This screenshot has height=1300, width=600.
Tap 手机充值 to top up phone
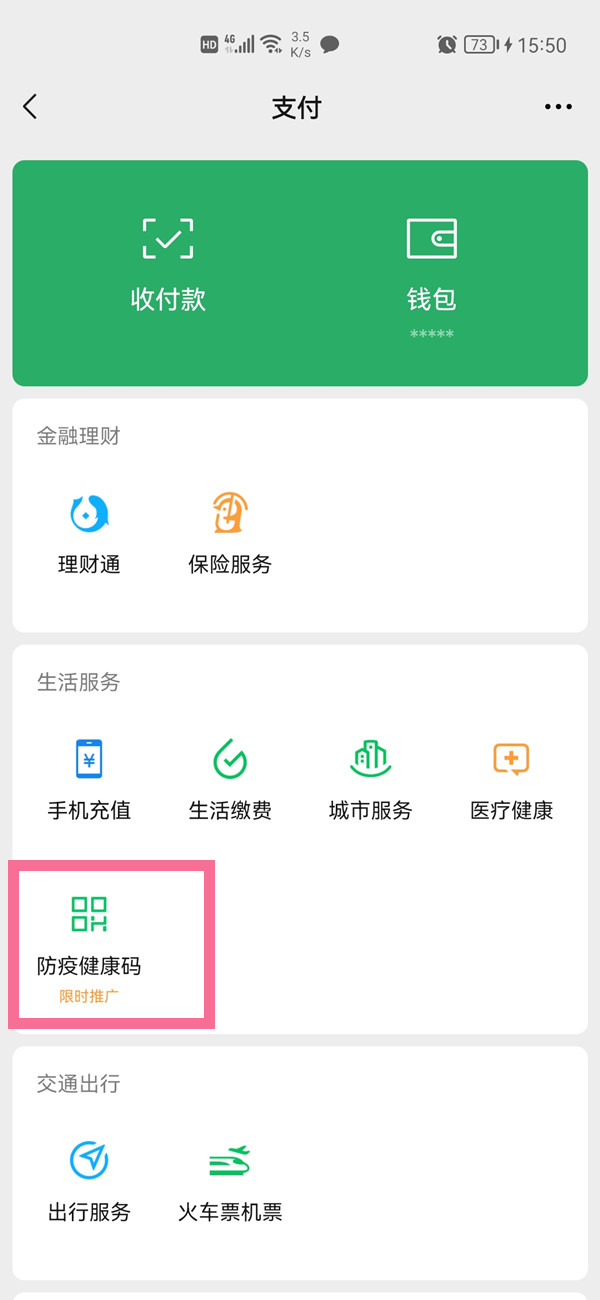pyautogui.click(x=89, y=778)
